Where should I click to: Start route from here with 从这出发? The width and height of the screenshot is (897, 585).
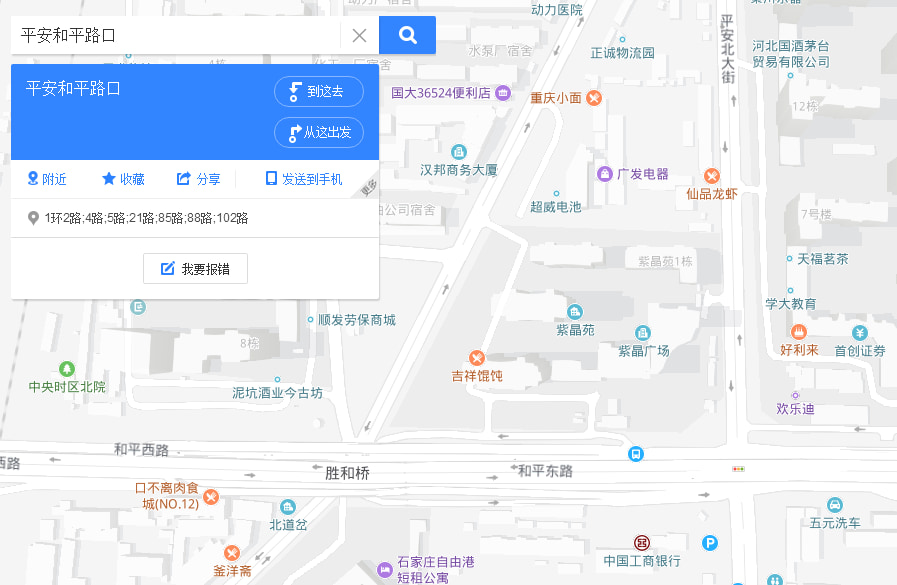318,132
